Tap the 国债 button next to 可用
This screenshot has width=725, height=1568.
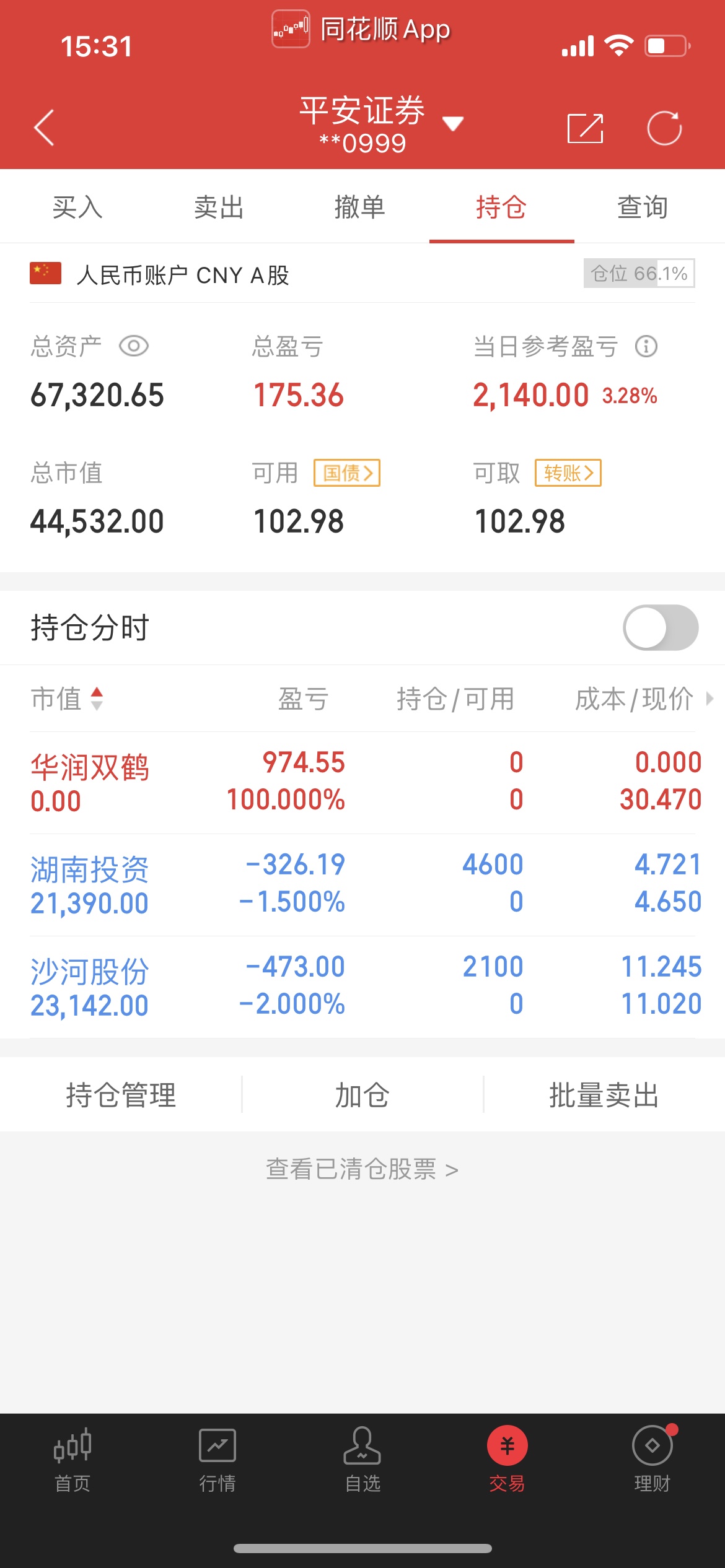(347, 473)
